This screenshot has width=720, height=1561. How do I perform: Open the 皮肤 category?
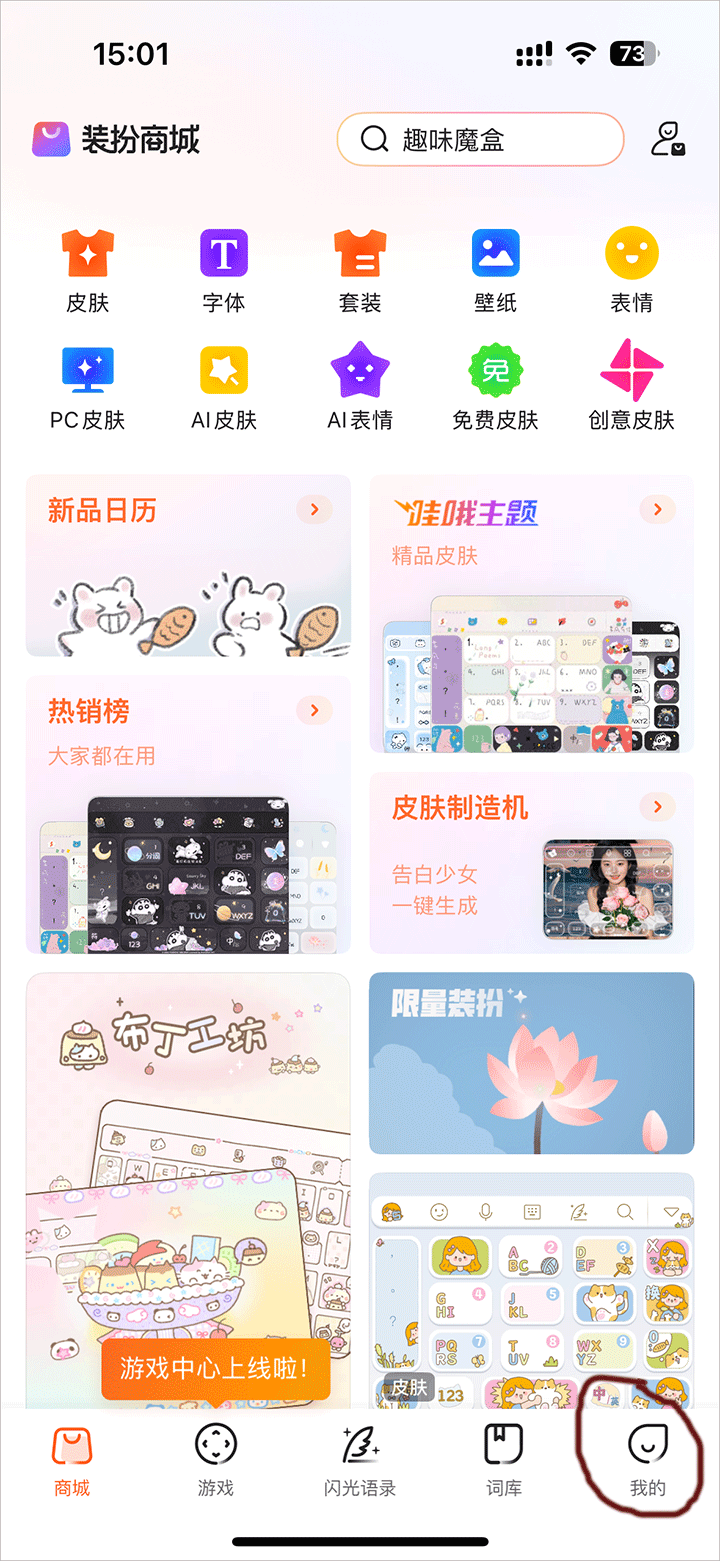[88, 269]
